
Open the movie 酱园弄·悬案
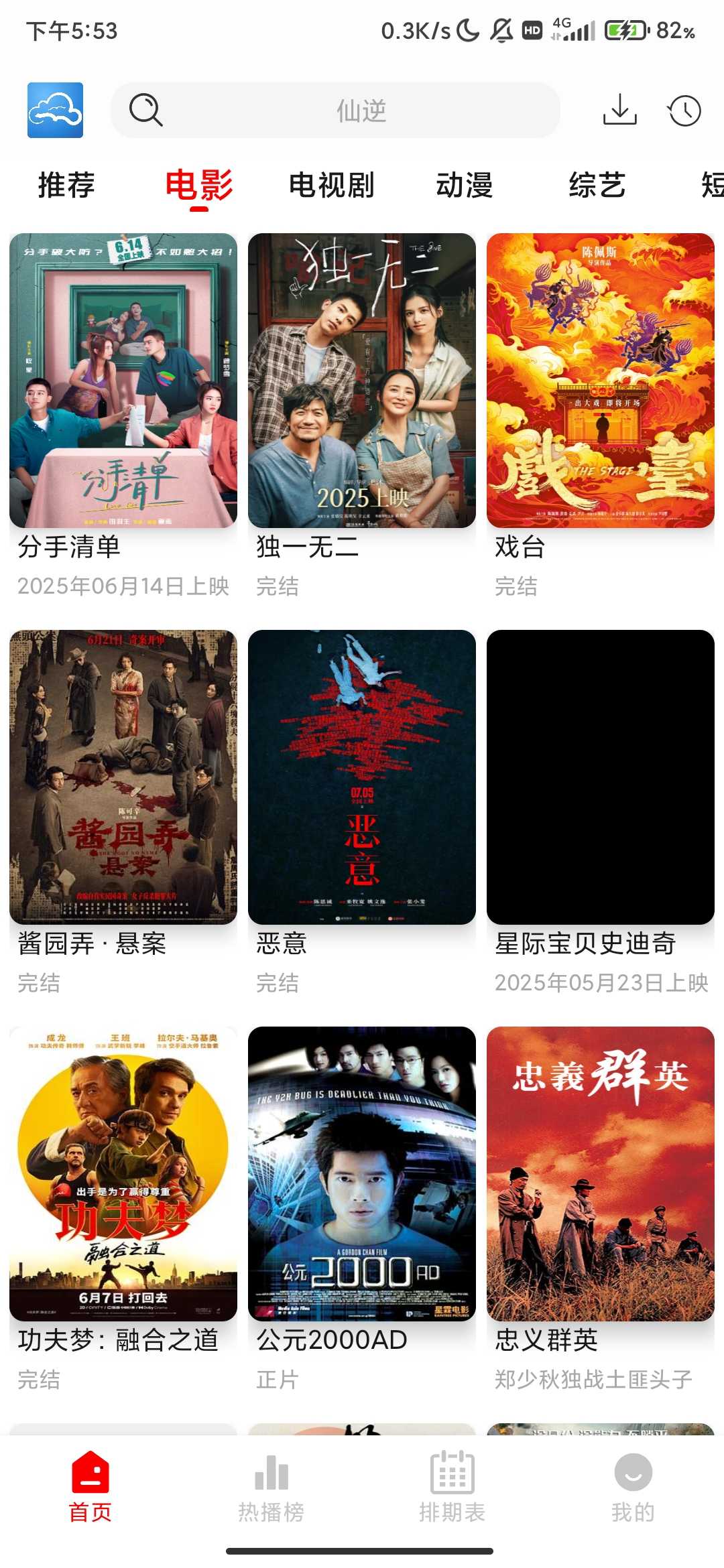(123, 777)
